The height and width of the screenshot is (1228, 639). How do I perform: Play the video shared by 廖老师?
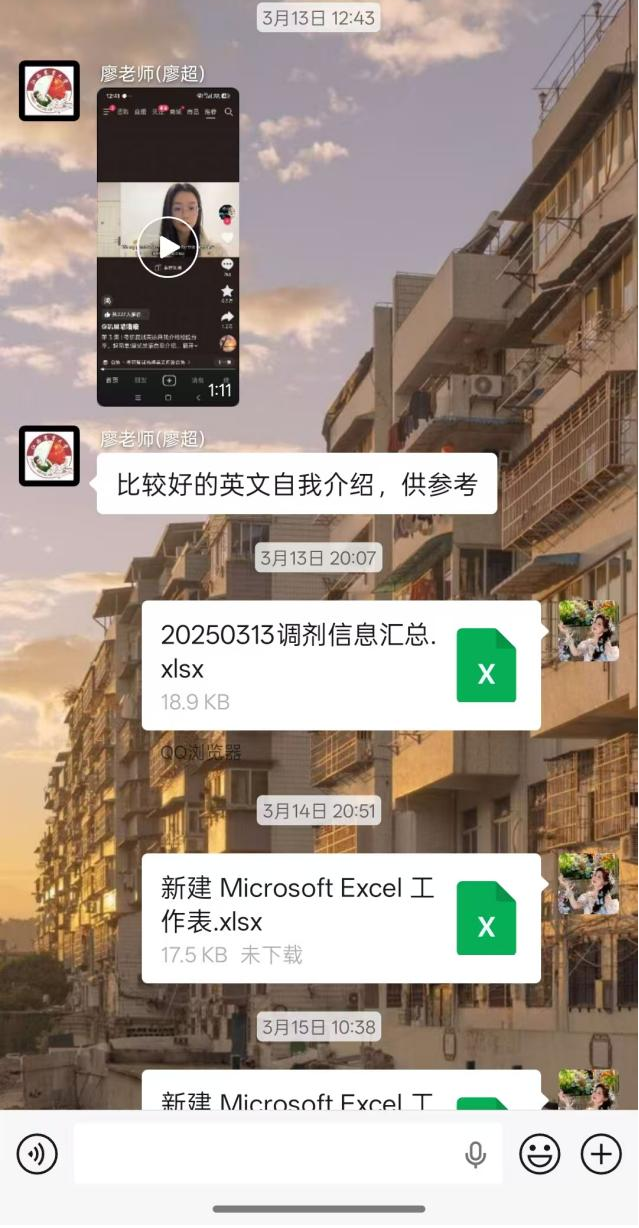tap(168, 247)
